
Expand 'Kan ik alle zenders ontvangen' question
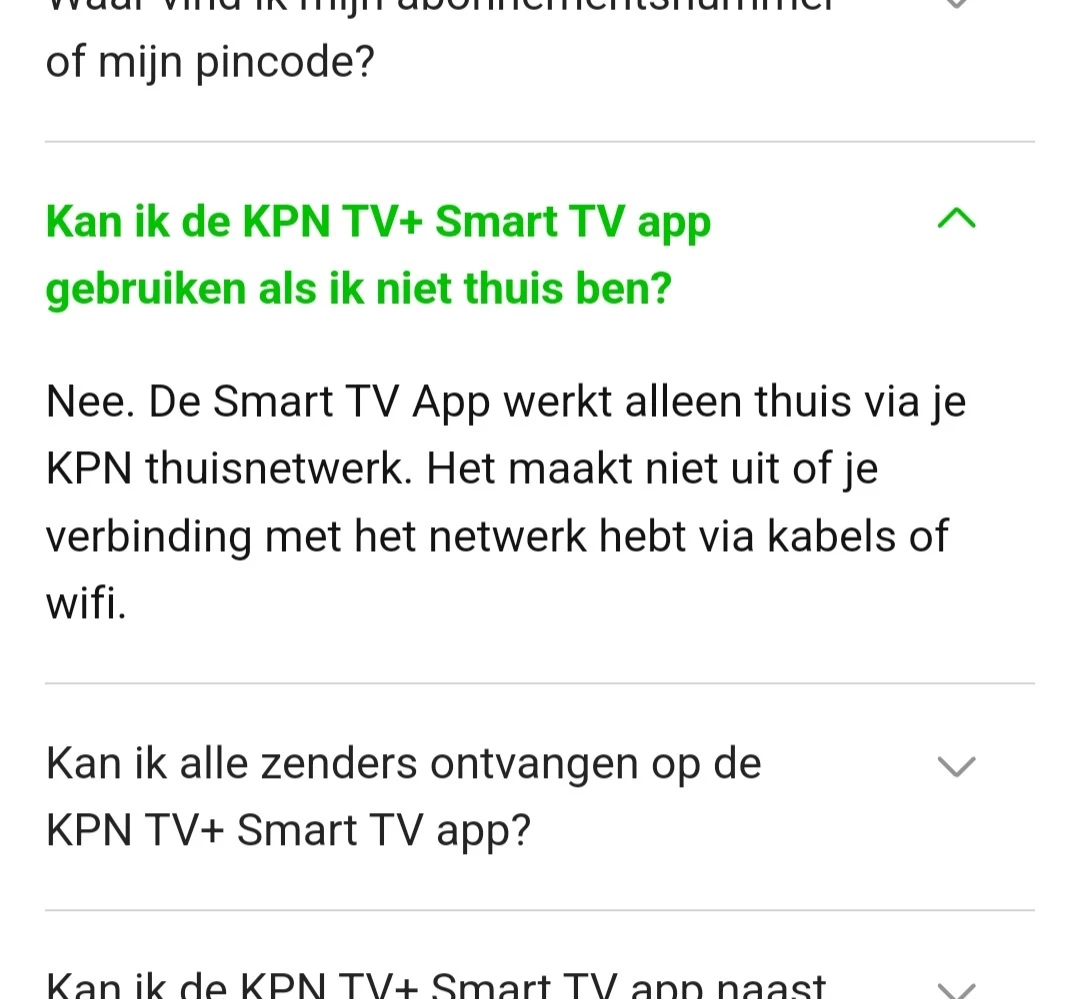tap(955, 766)
